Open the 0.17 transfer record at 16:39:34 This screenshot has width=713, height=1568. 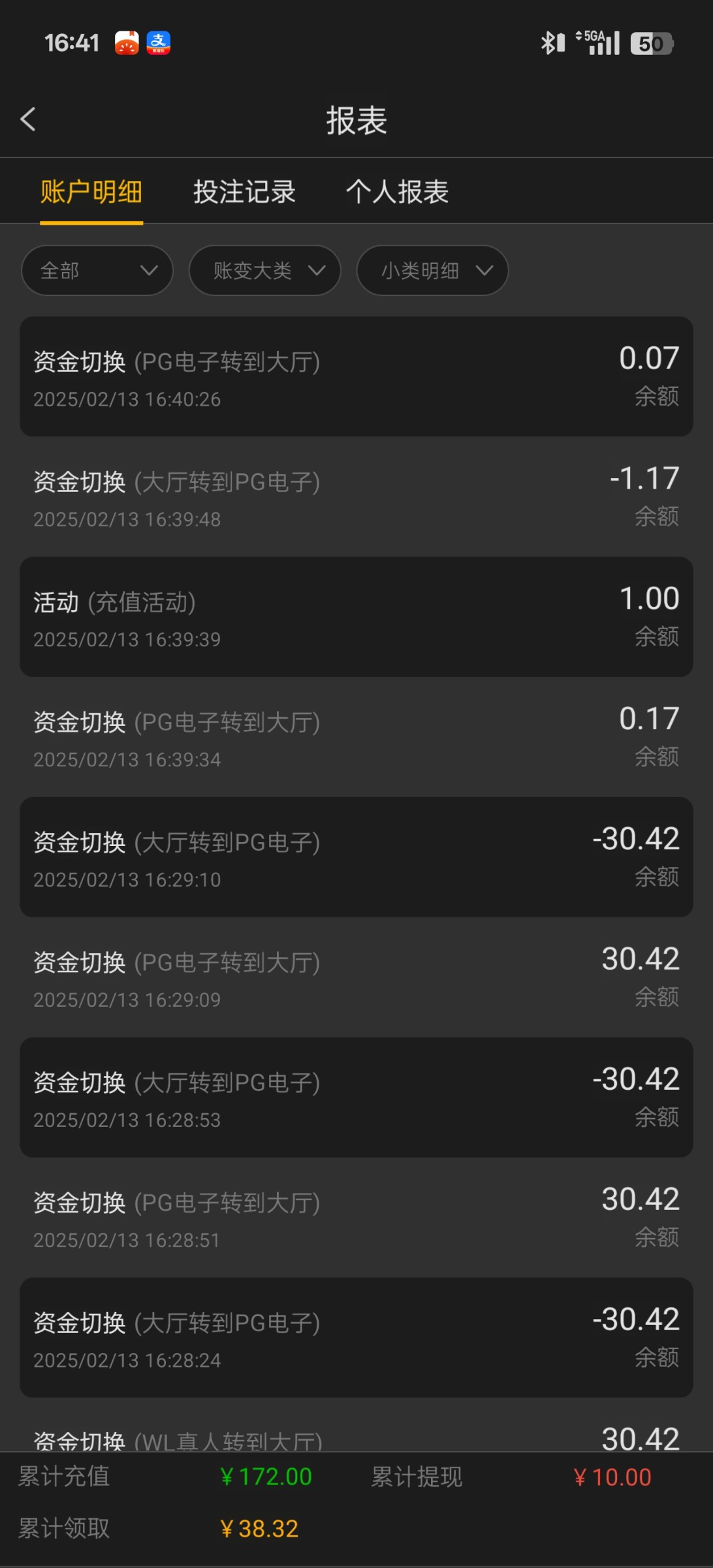[356, 737]
